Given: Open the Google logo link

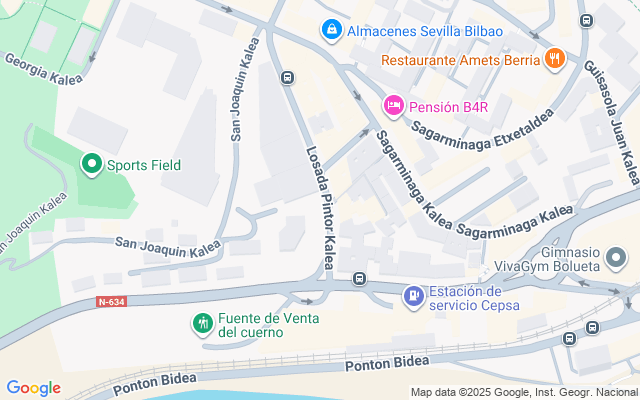Looking at the screenshot, I should pos(33,388).
